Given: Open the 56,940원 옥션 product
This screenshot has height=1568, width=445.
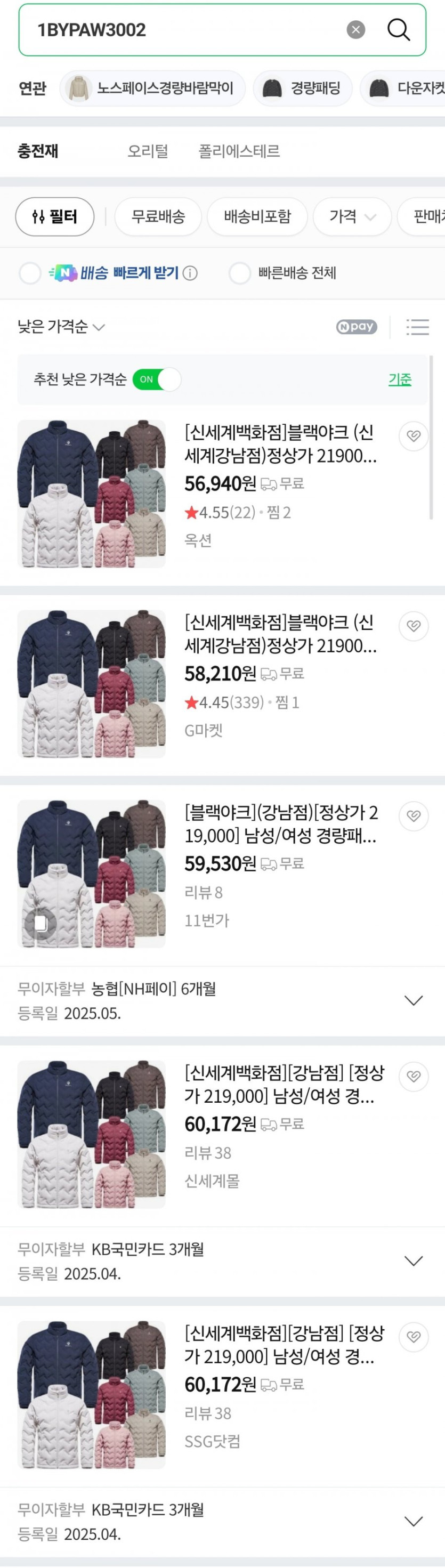Looking at the screenshot, I should (x=280, y=444).
